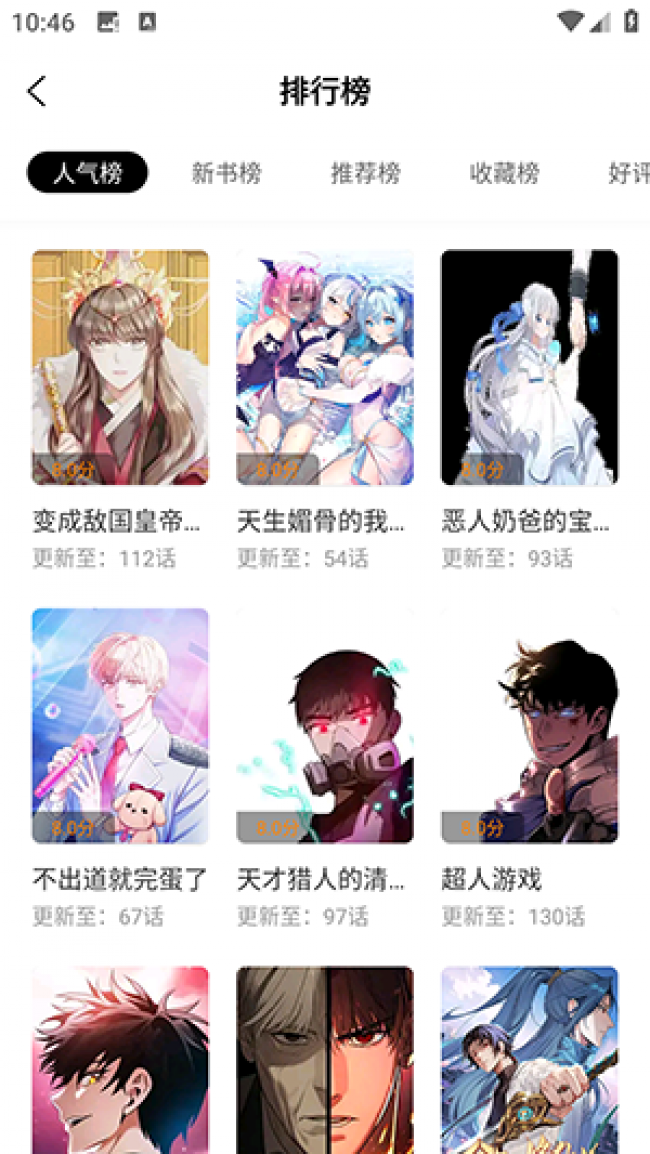View the comic 恶人奶爸的宝…
The width and height of the screenshot is (650, 1154).
tap(529, 368)
